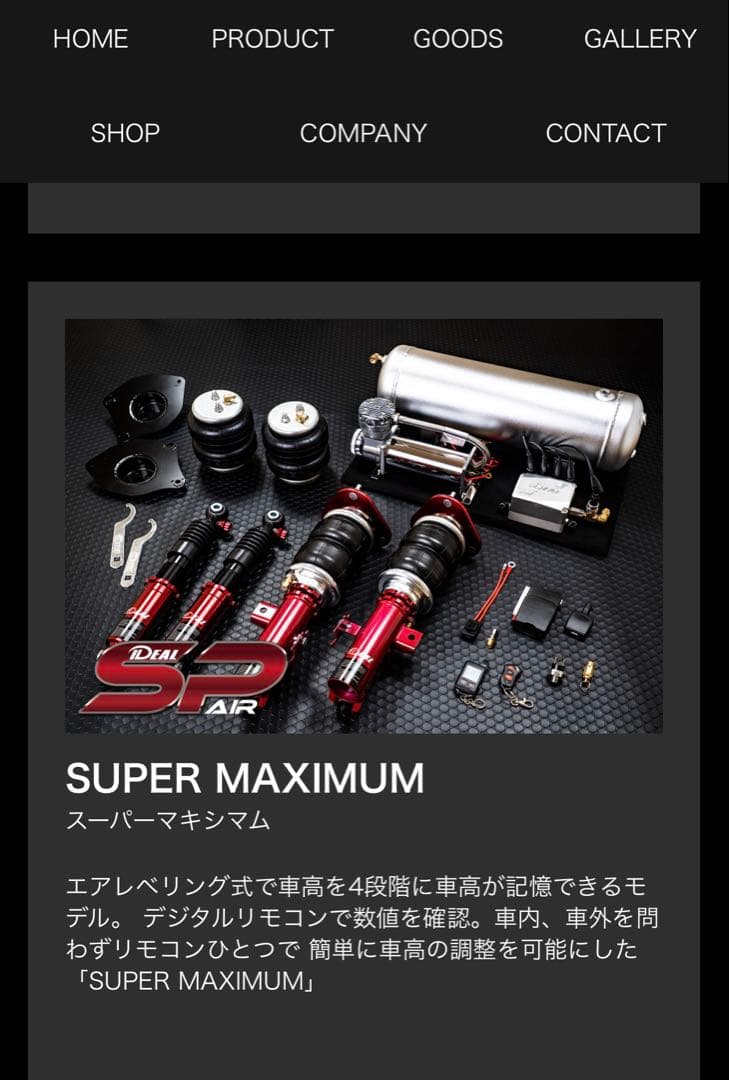View the GALLERY page
The height and width of the screenshot is (1080, 729).
click(x=640, y=39)
